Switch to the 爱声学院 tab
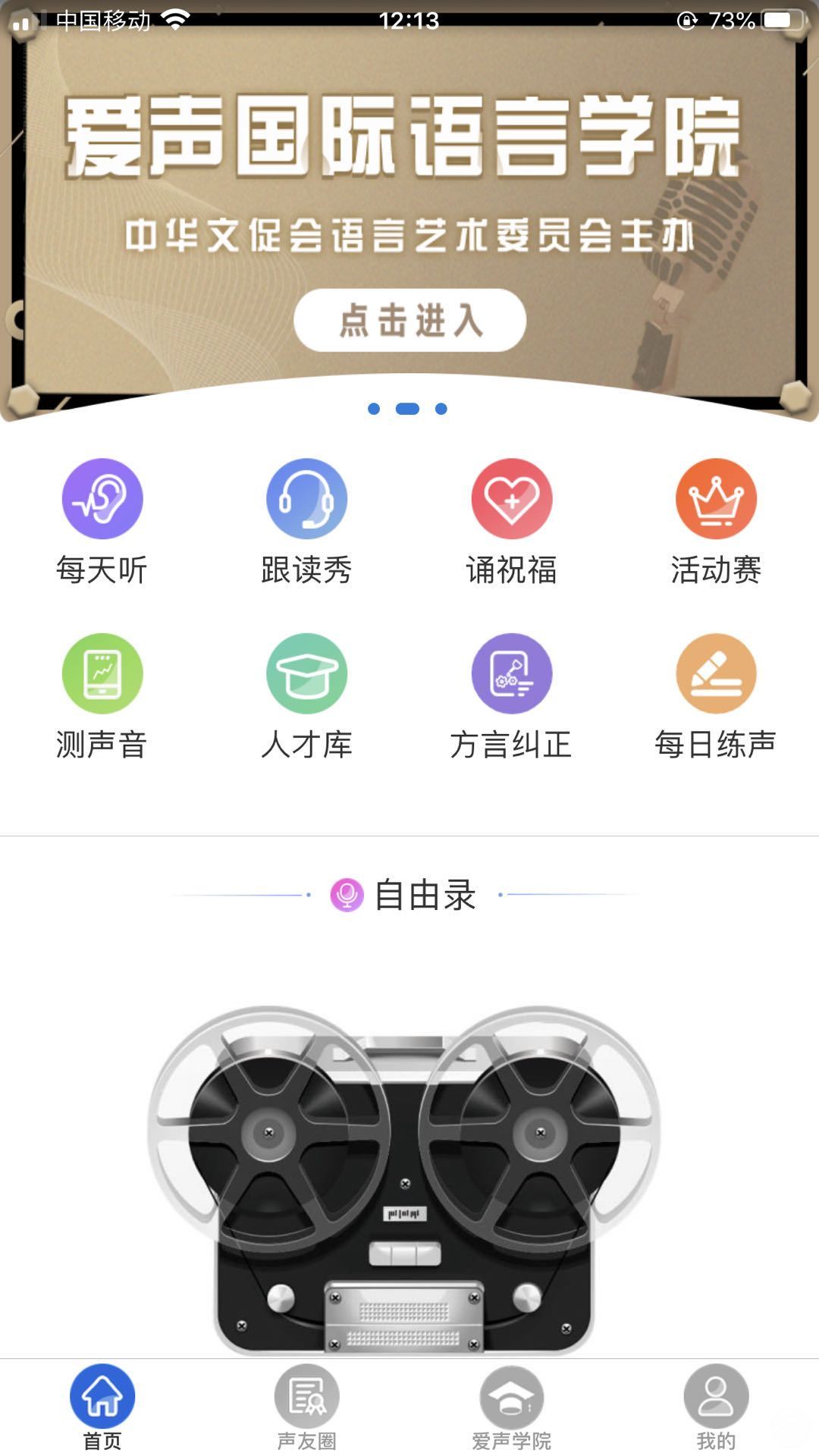 [512, 1407]
